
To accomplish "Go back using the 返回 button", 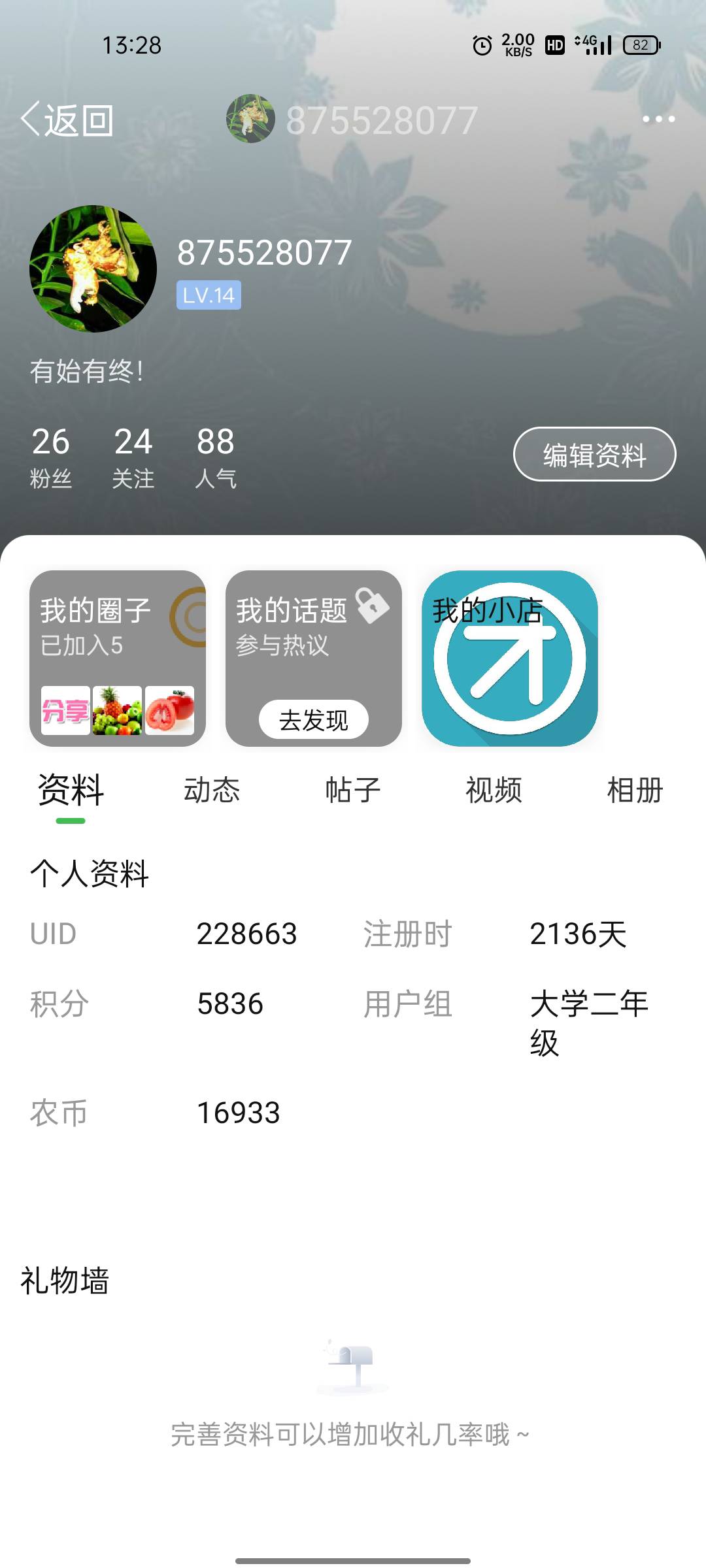I will point(67,120).
